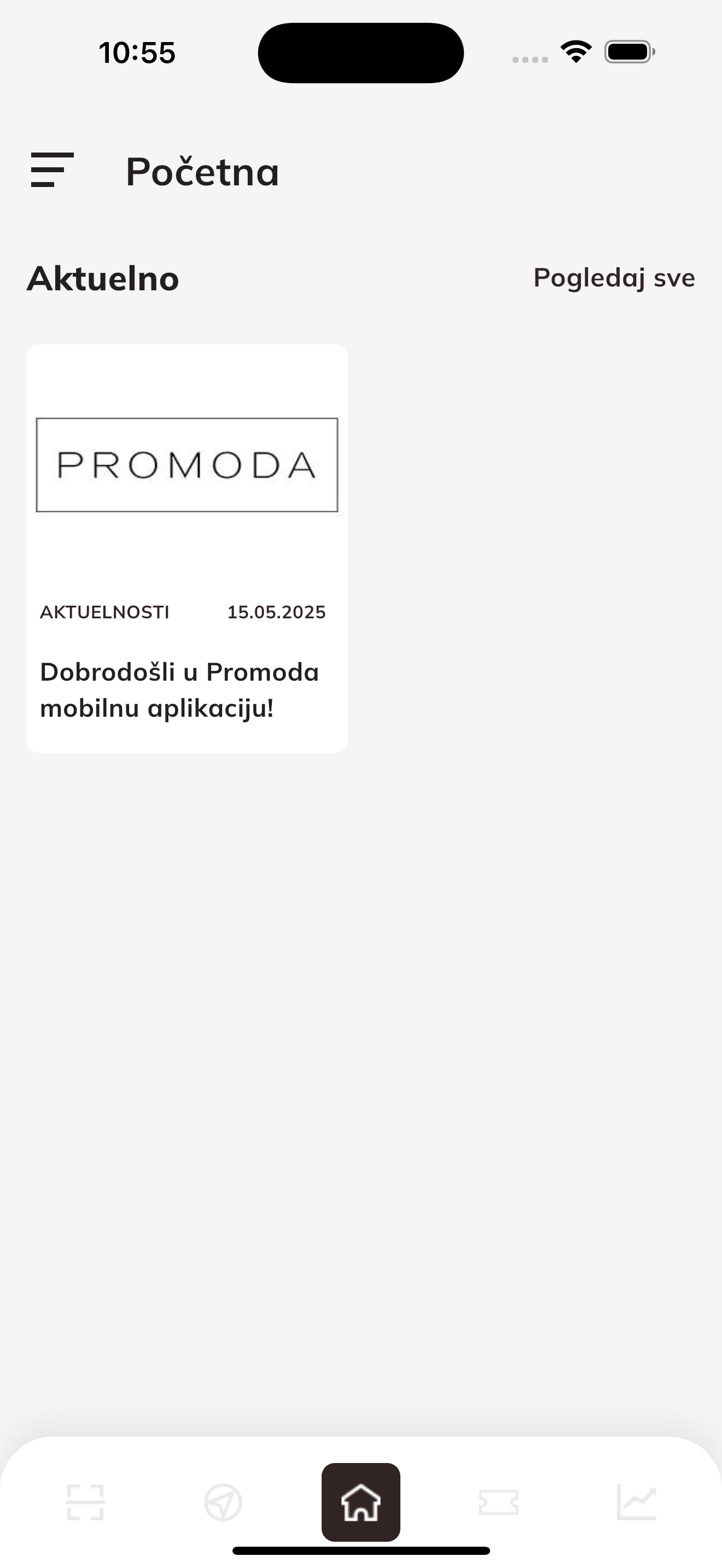Tap the date 15.05.2025 on the card

277,613
